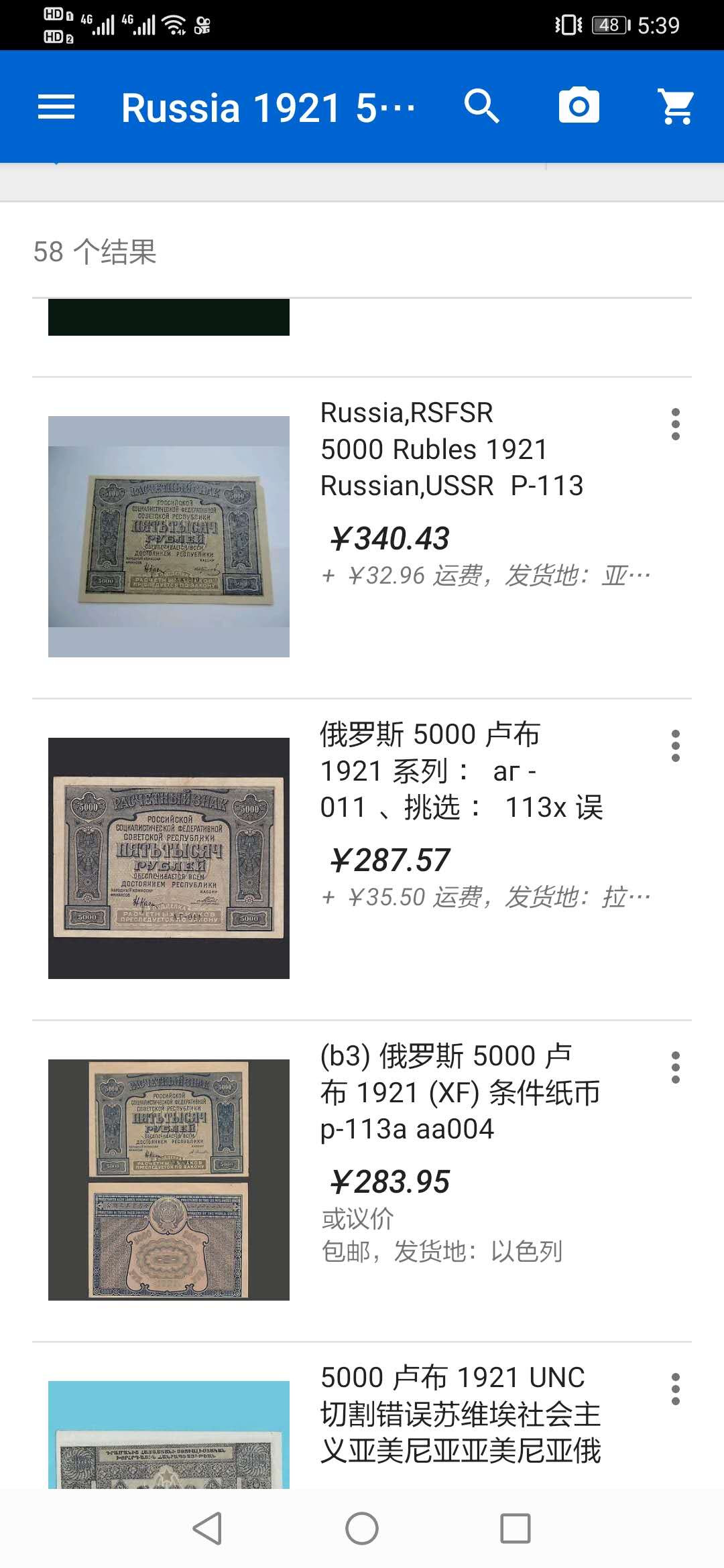Open more options for the ¥287.57 listing
The image size is (724, 1568).
(676, 746)
